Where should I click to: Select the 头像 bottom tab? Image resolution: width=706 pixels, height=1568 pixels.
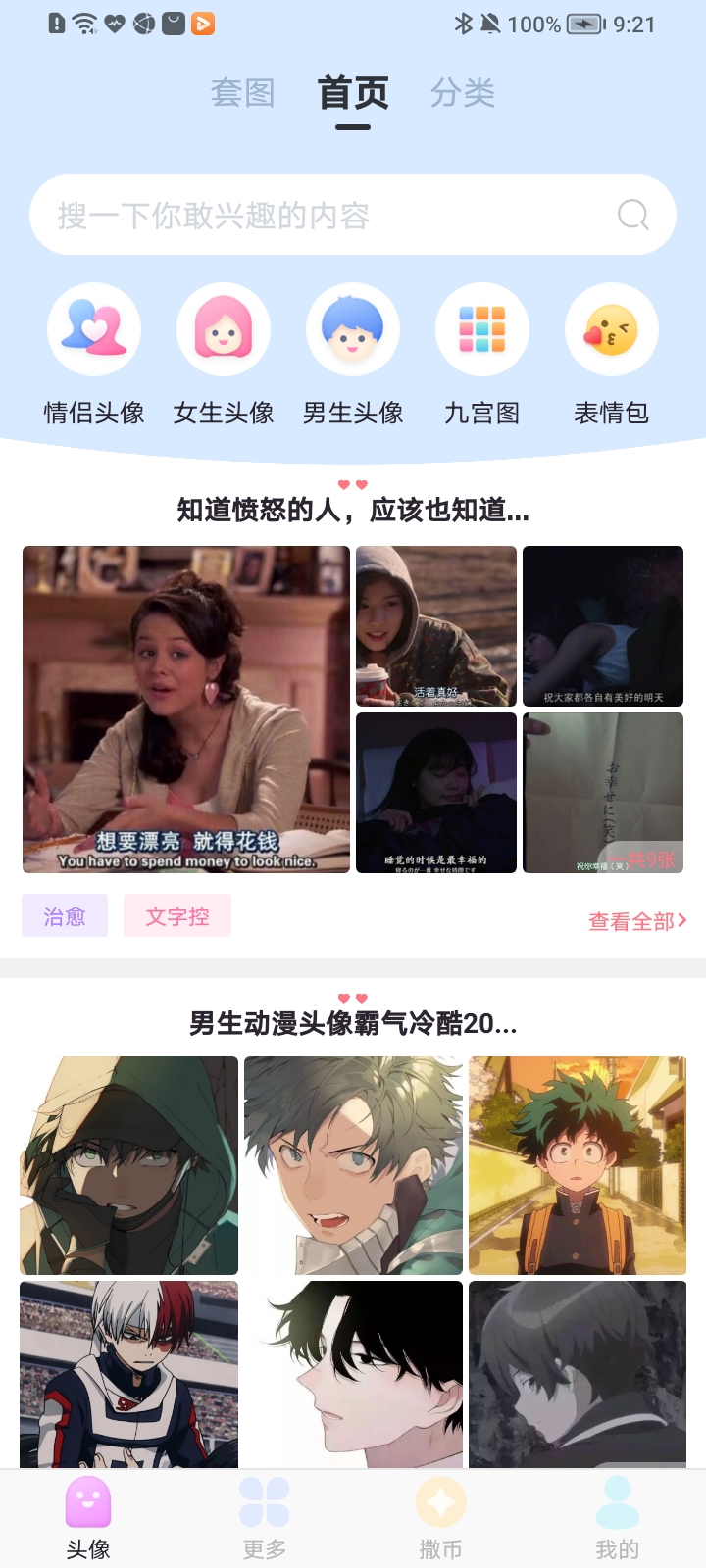pyautogui.click(x=88, y=1518)
